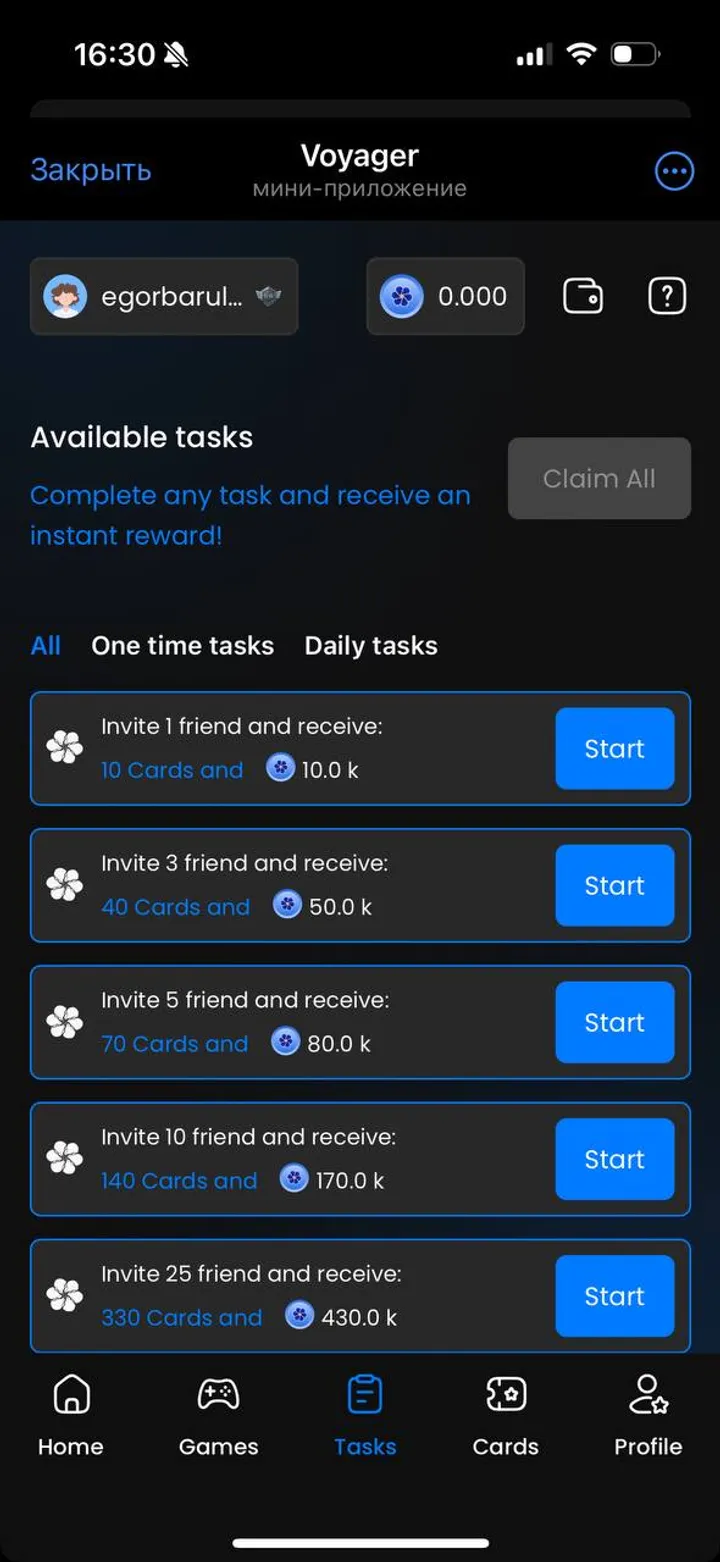720x1562 pixels.
Task: Open the wallet icon
Action: pyautogui.click(x=582, y=296)
